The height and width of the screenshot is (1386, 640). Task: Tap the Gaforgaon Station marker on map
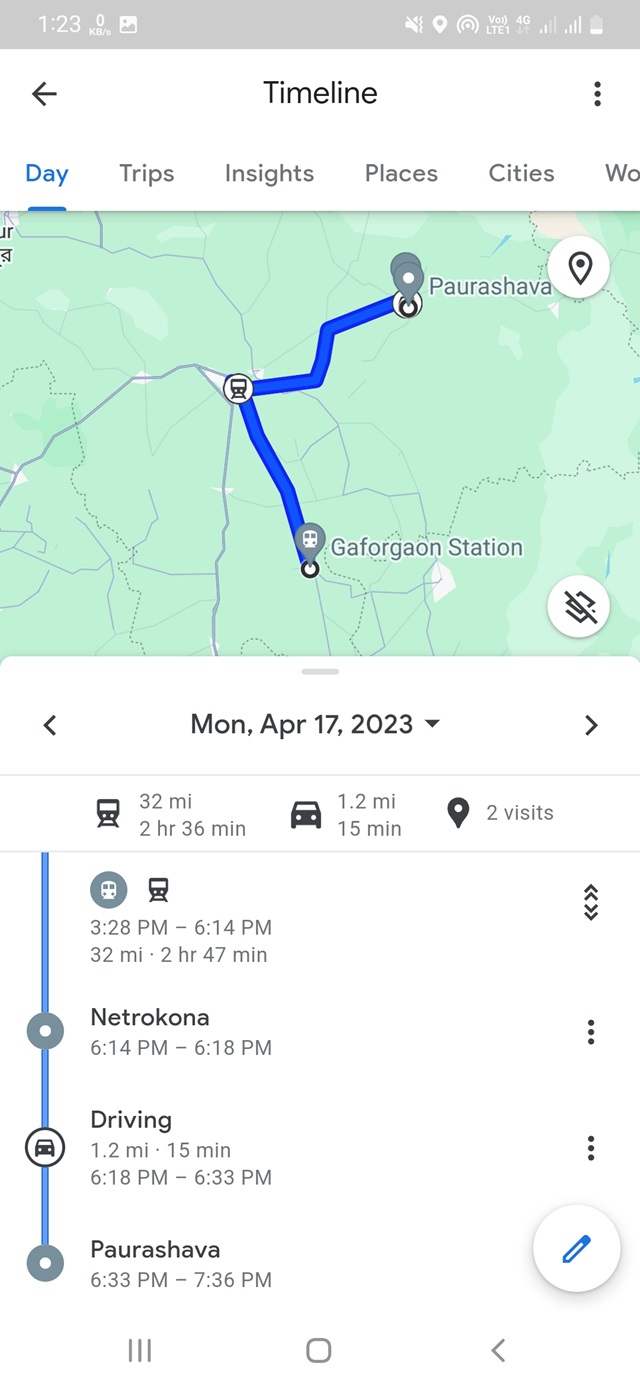tap(311, 540)
